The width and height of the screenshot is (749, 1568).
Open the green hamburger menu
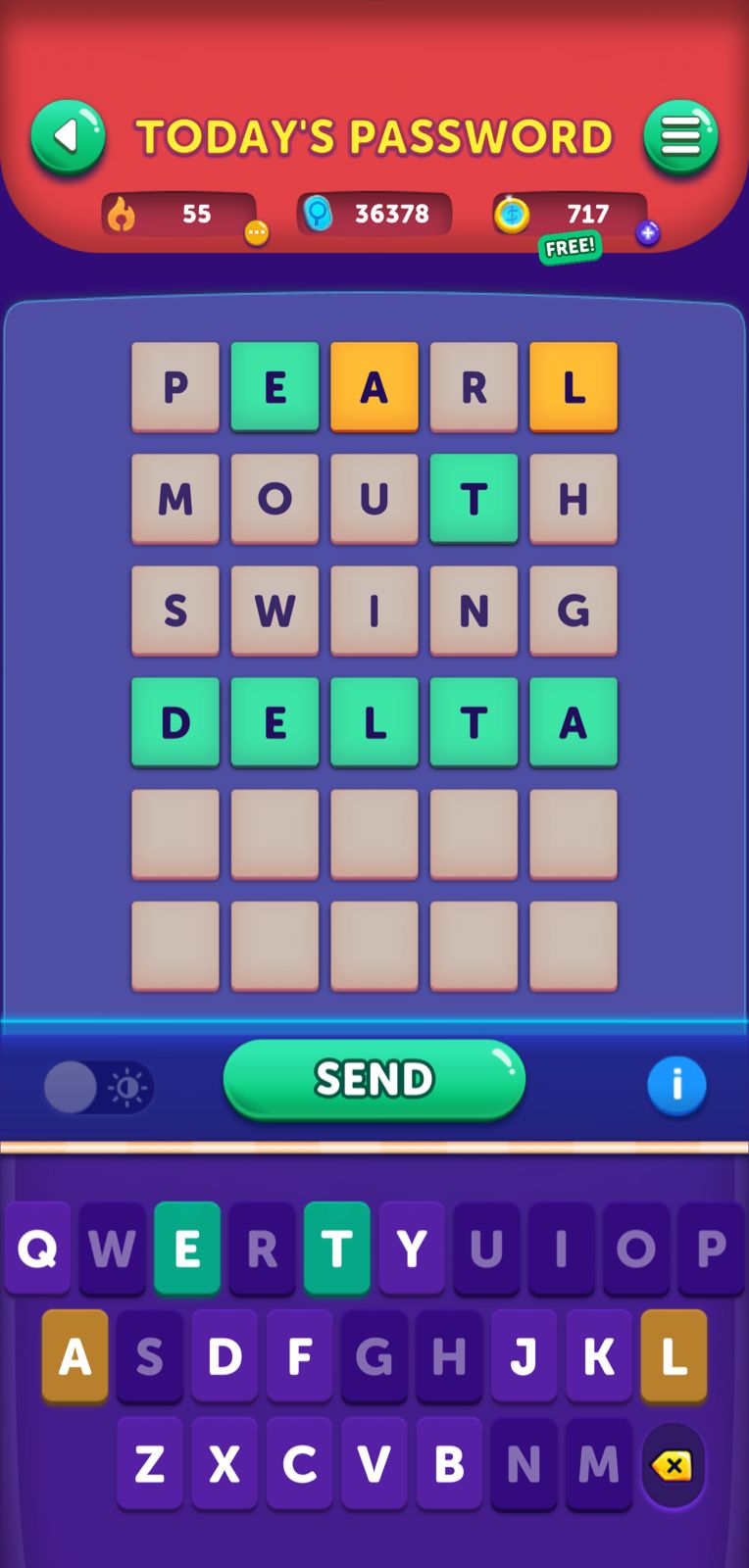[680, 136]
